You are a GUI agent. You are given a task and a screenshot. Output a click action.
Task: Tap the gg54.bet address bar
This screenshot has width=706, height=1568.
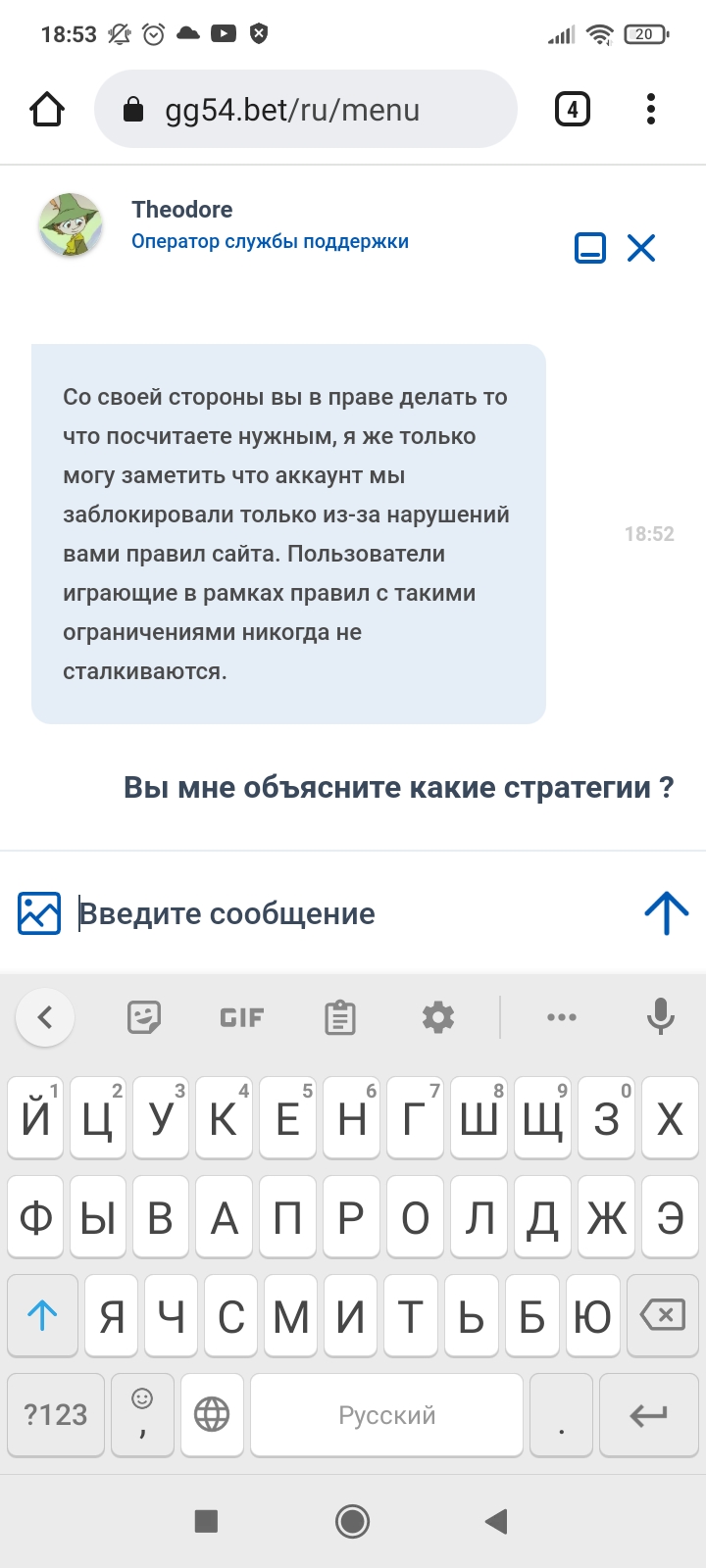[x=306, y=109]
